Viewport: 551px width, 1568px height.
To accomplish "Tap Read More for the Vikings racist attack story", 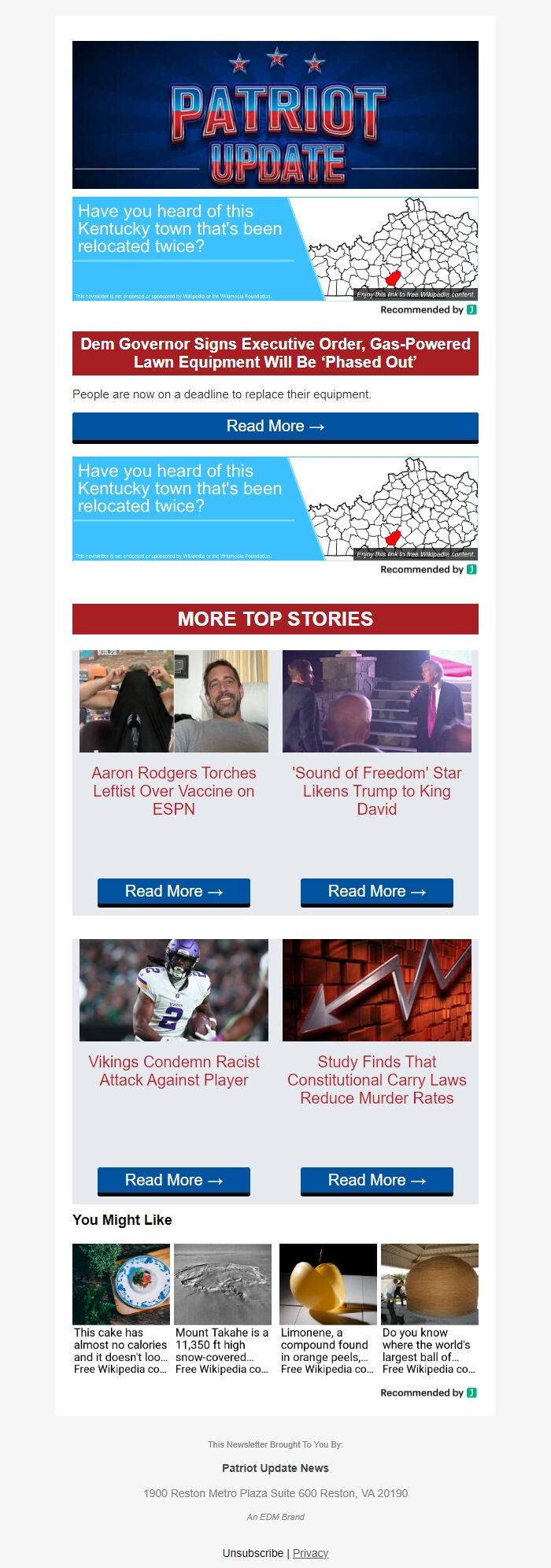I will click(173, 1181).
